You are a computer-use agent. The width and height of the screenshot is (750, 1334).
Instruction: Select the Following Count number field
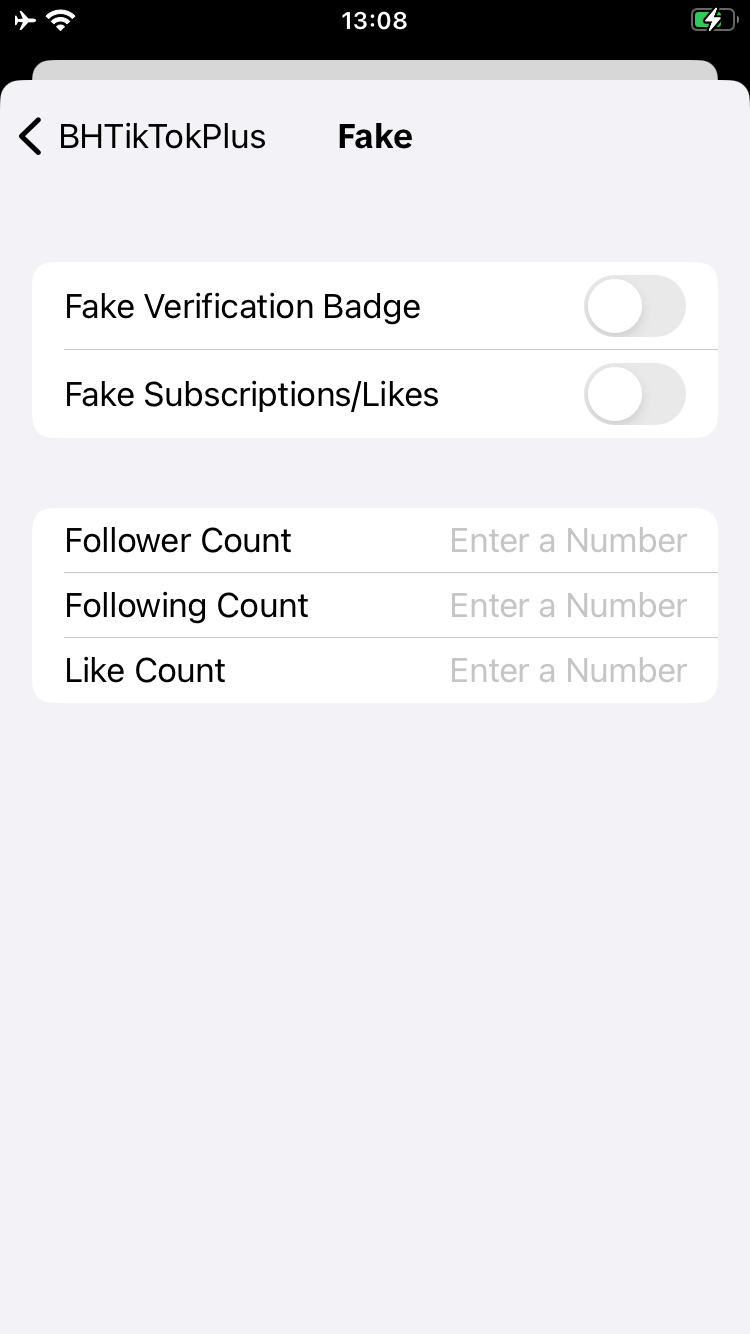coord(568,605)
